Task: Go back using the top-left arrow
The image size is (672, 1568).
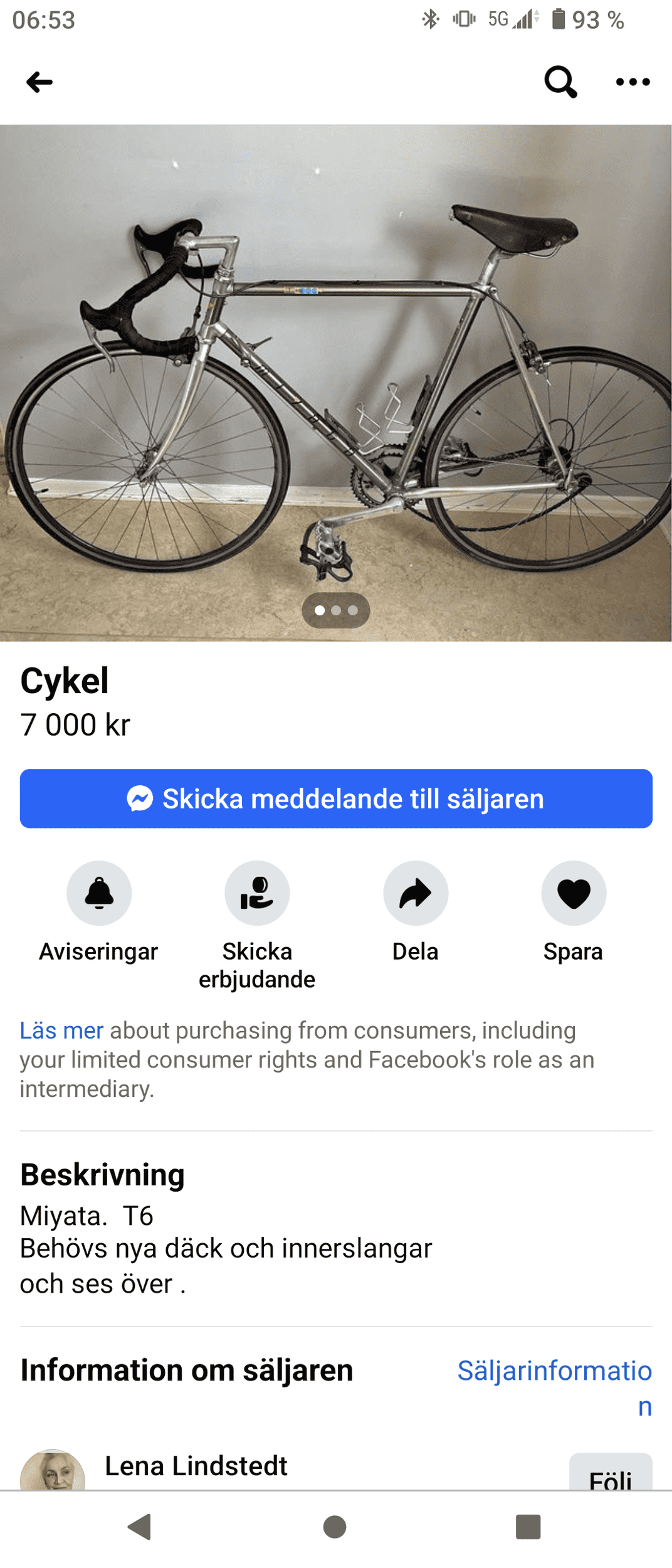Action: pos(39,82)
